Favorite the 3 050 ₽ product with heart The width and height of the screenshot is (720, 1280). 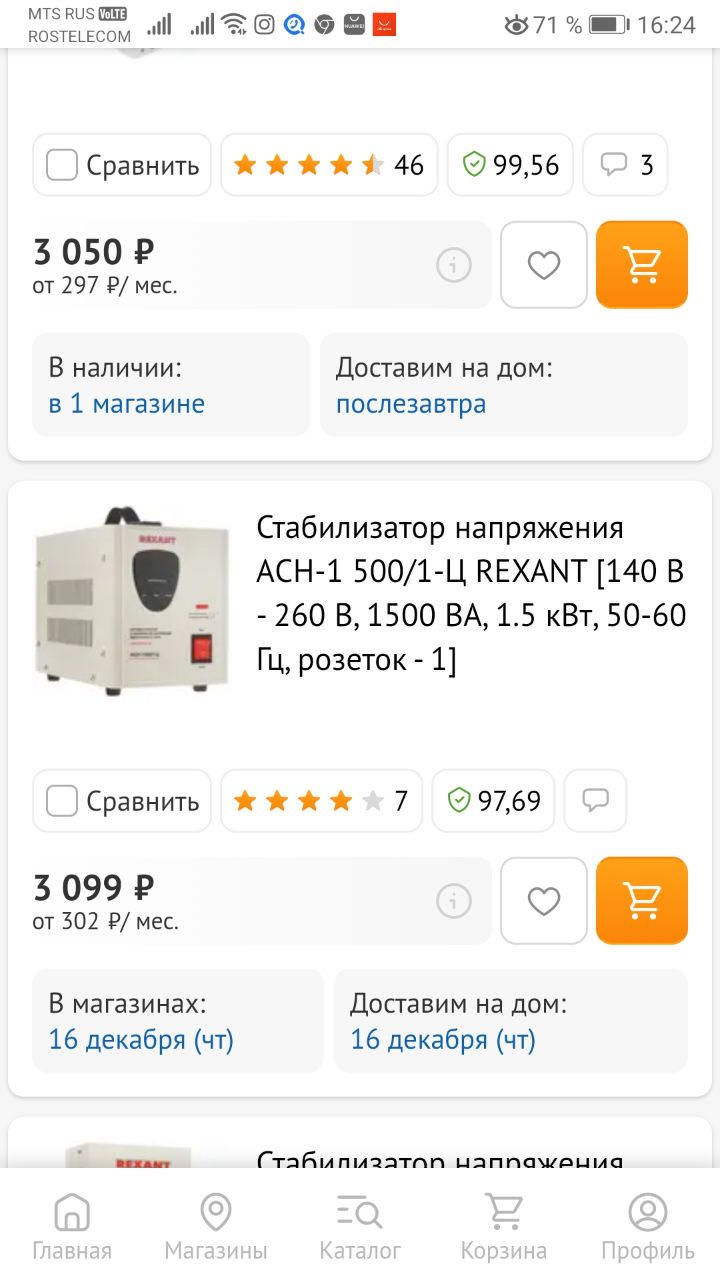pos(544,265)
